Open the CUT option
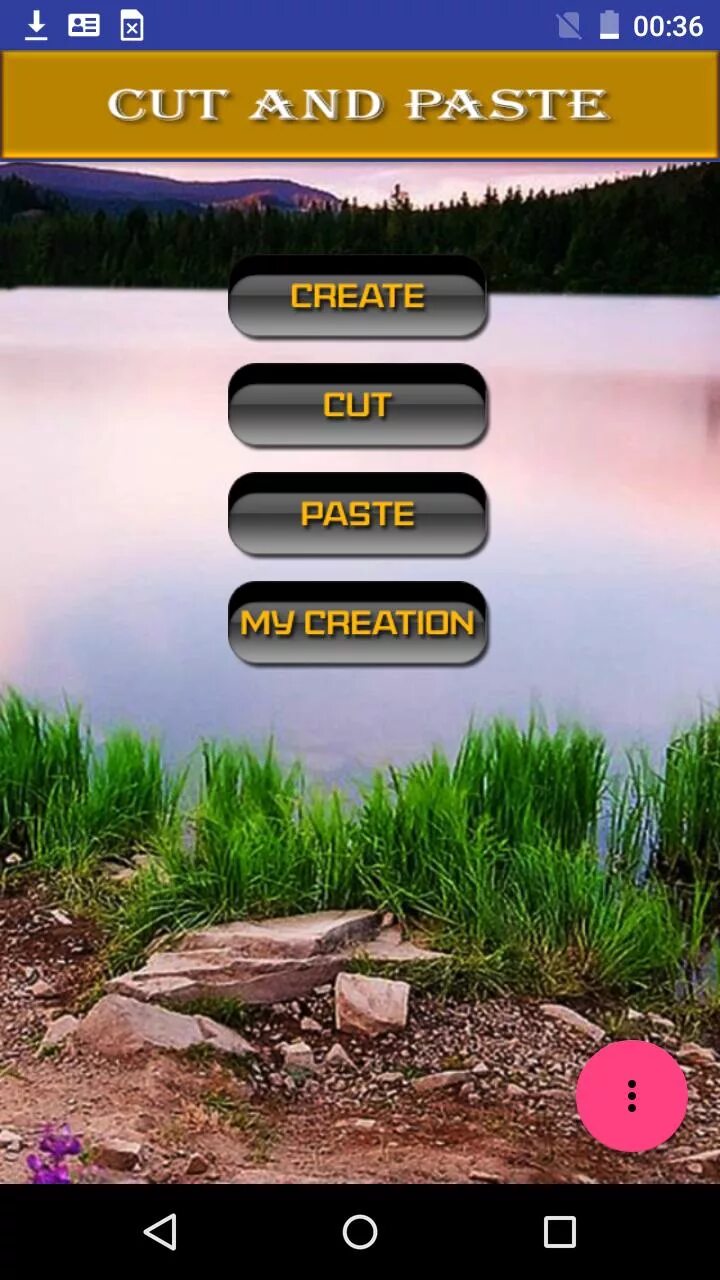Image resolution: width=720 pixels, height=1280 pixels. click(x=358, y=405)
